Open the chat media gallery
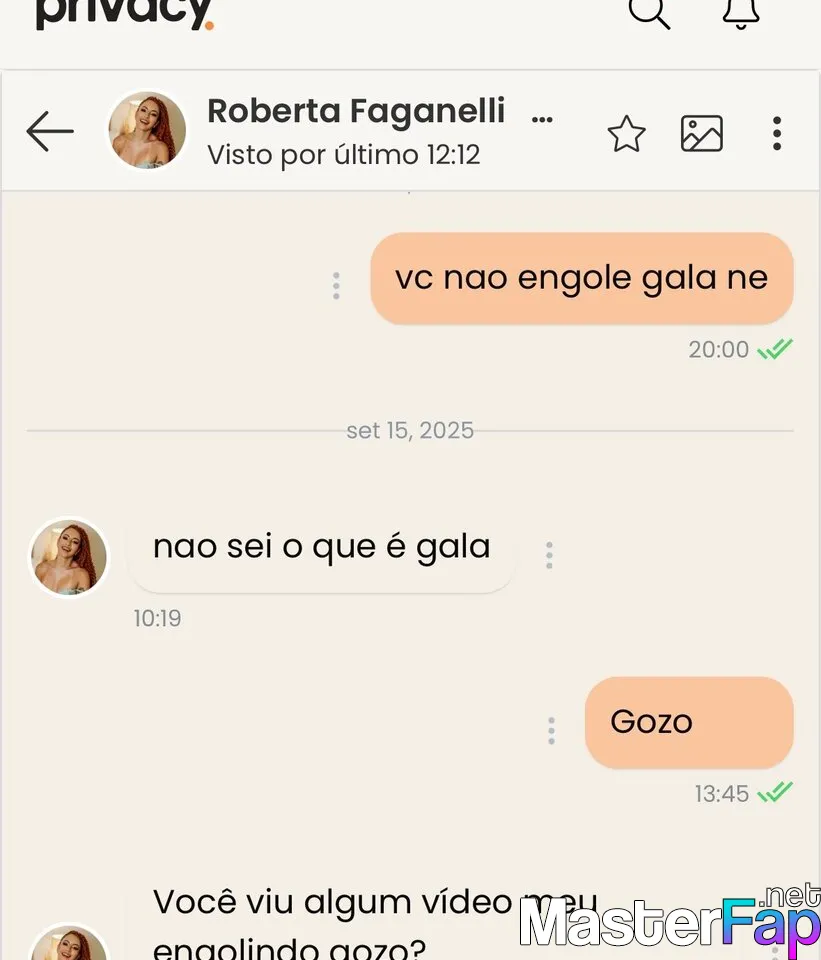Image resolution: width=821 pixels, height=960 pixels. 702,134
